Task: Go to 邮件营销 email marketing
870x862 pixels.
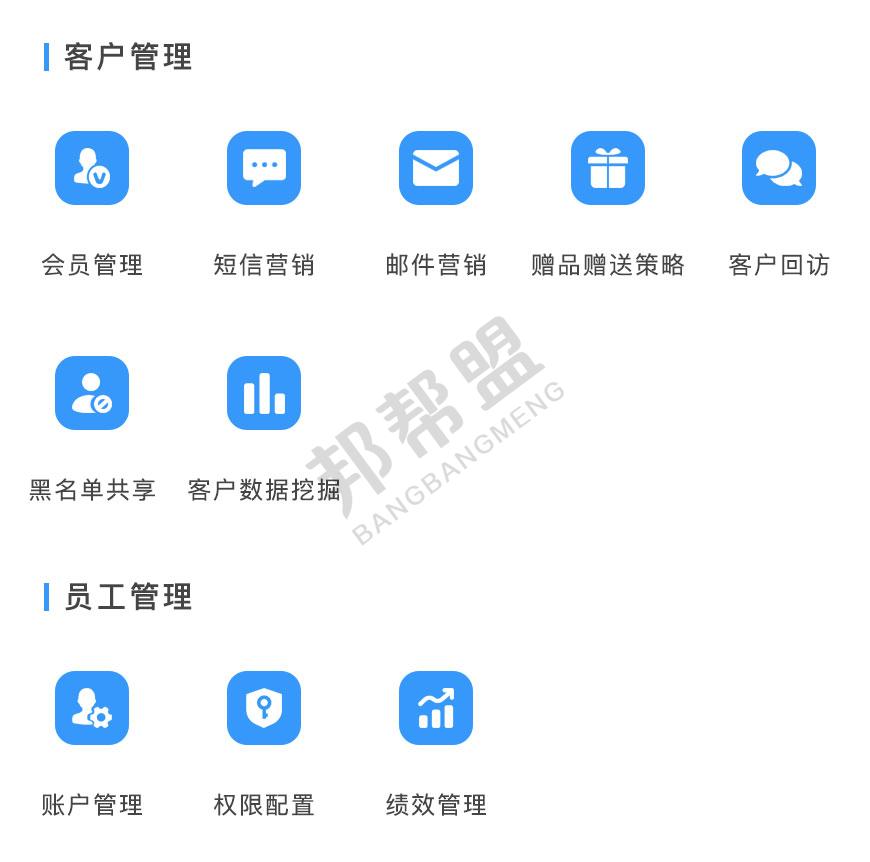Action: pyautogui.click(x=436, y=168)
